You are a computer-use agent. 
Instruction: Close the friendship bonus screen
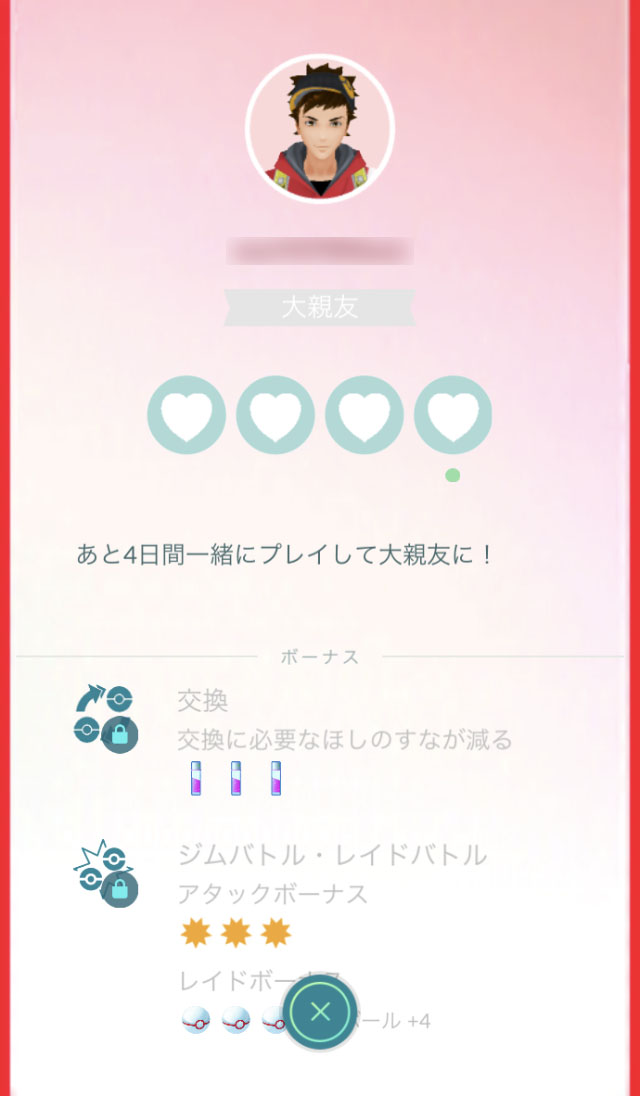pyautogui.click(x=320, y=1011)
